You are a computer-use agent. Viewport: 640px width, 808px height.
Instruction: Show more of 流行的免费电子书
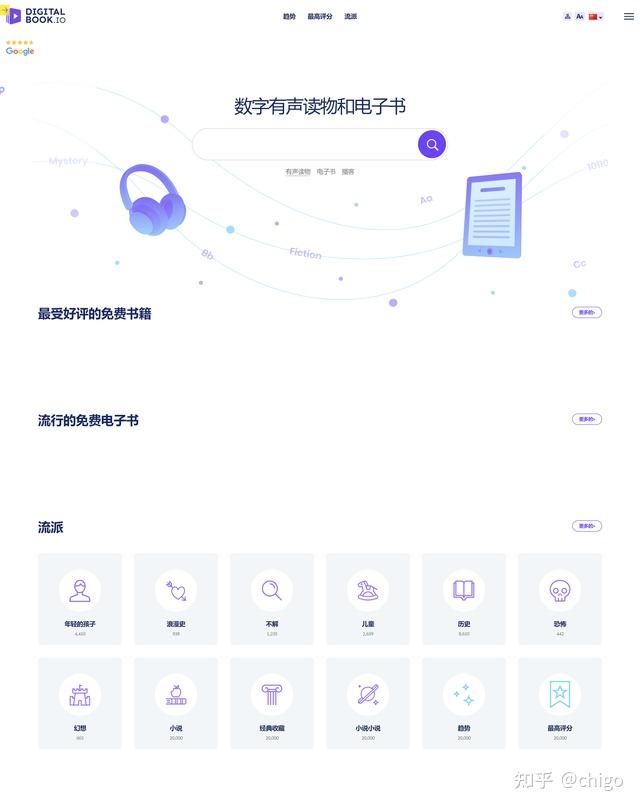tap(587, 419)
